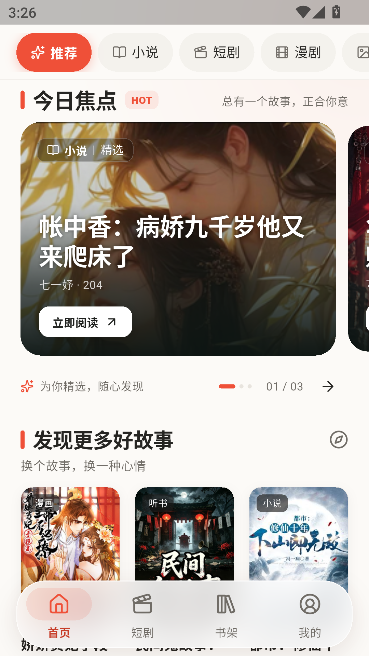Switch to the 小说 category chip

pyautogui.click(x=136, y=52)
